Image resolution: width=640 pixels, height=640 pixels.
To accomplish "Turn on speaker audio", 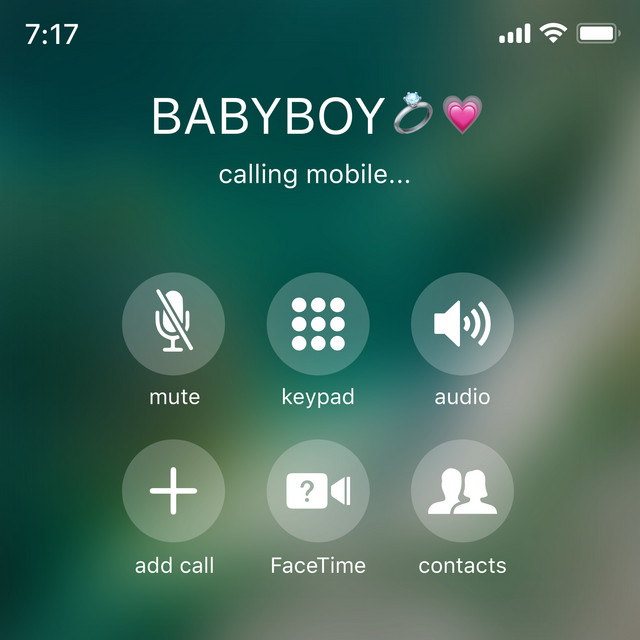I will point(462,324).
